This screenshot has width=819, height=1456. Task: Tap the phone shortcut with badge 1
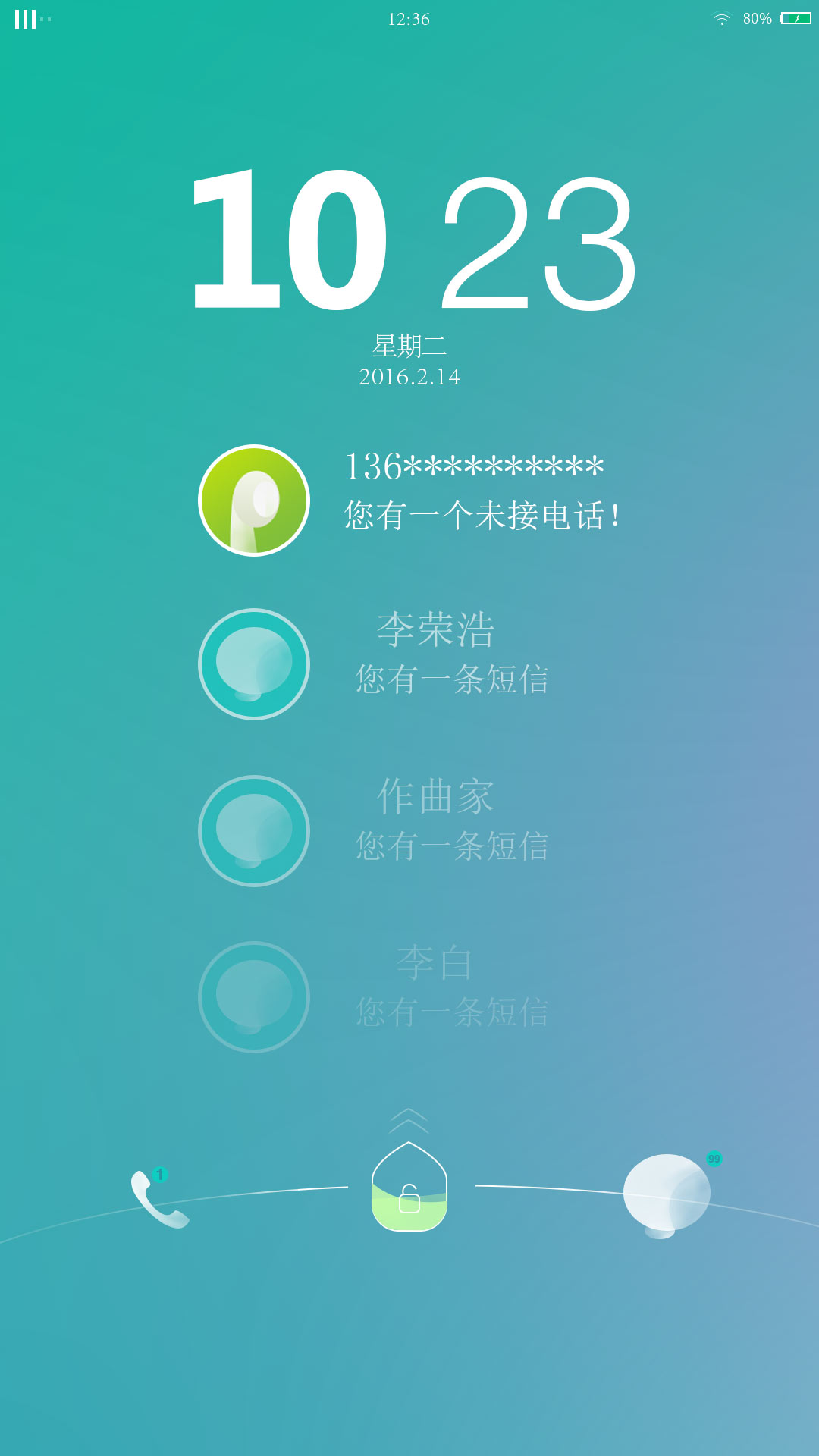click(159, 1200)
